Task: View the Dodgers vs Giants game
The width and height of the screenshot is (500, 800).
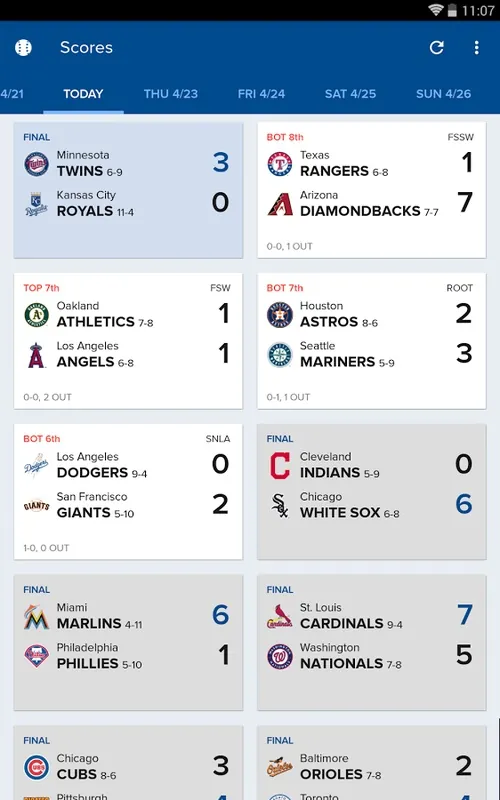Action: [x=128, y=491]
